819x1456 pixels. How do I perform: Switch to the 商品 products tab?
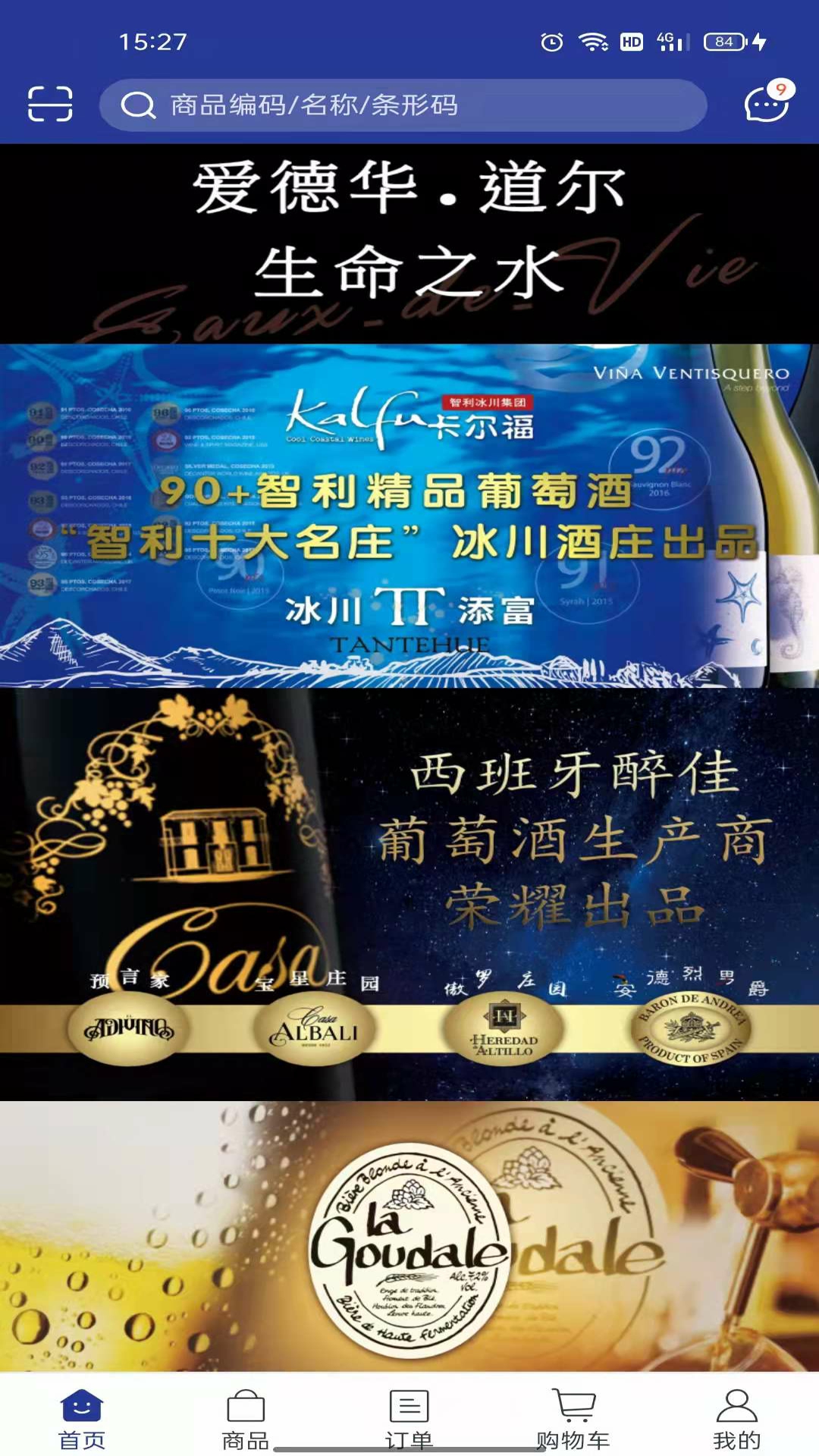(x=246, y=1418)
